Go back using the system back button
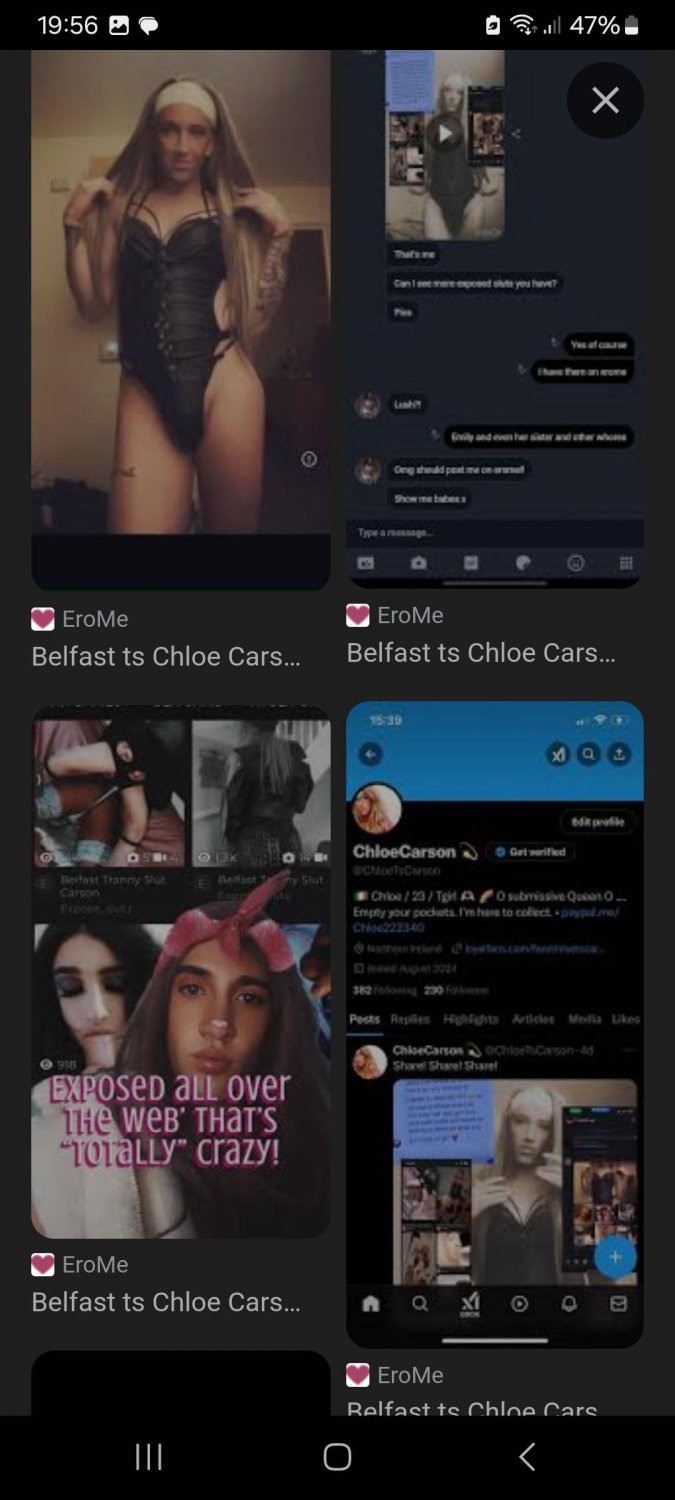 pyautogui.click(x=527, y=1457)
